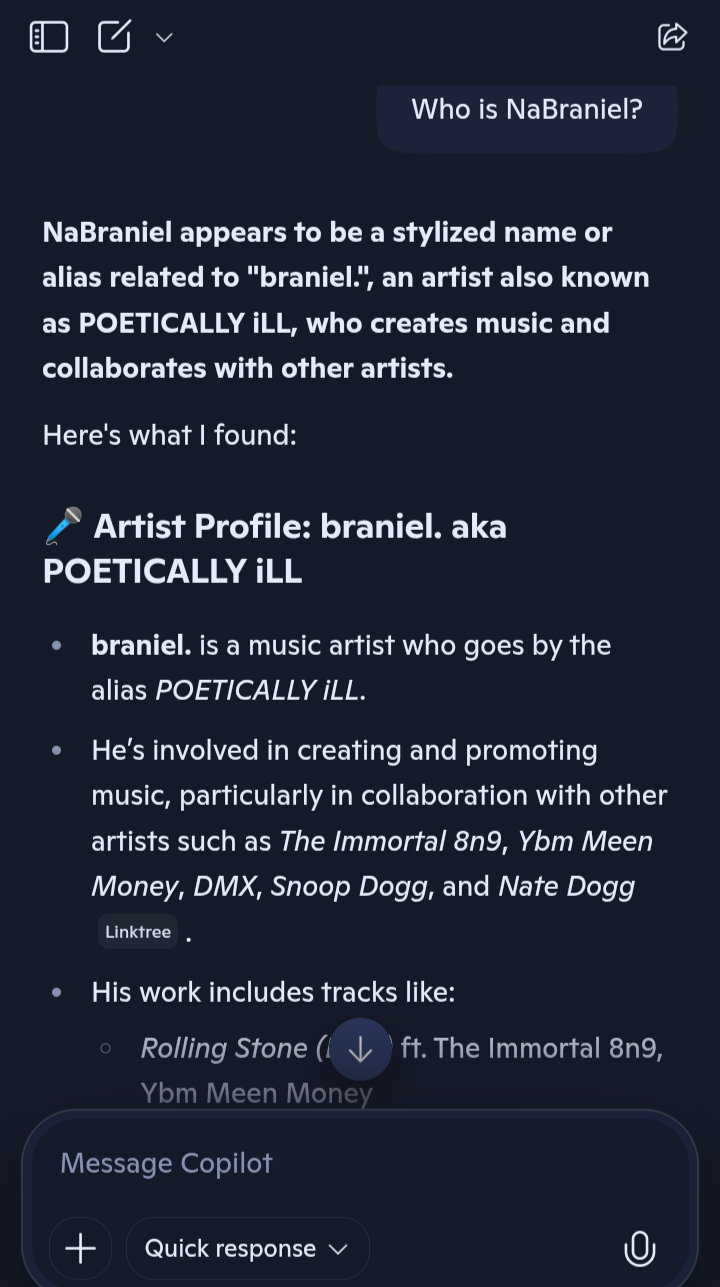Open the Linktree source citation

pyautogui.click(x=138, y=932)
